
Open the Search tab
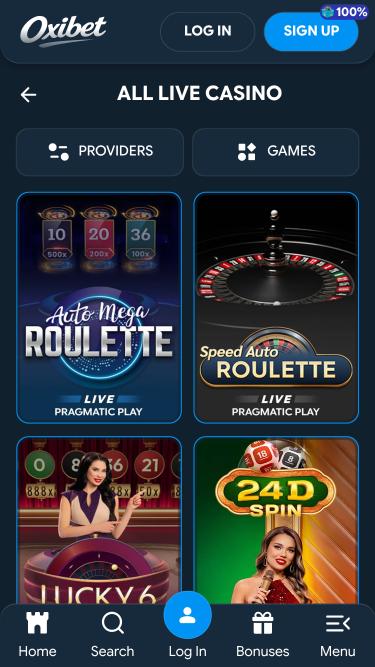(x=113, y=635)
